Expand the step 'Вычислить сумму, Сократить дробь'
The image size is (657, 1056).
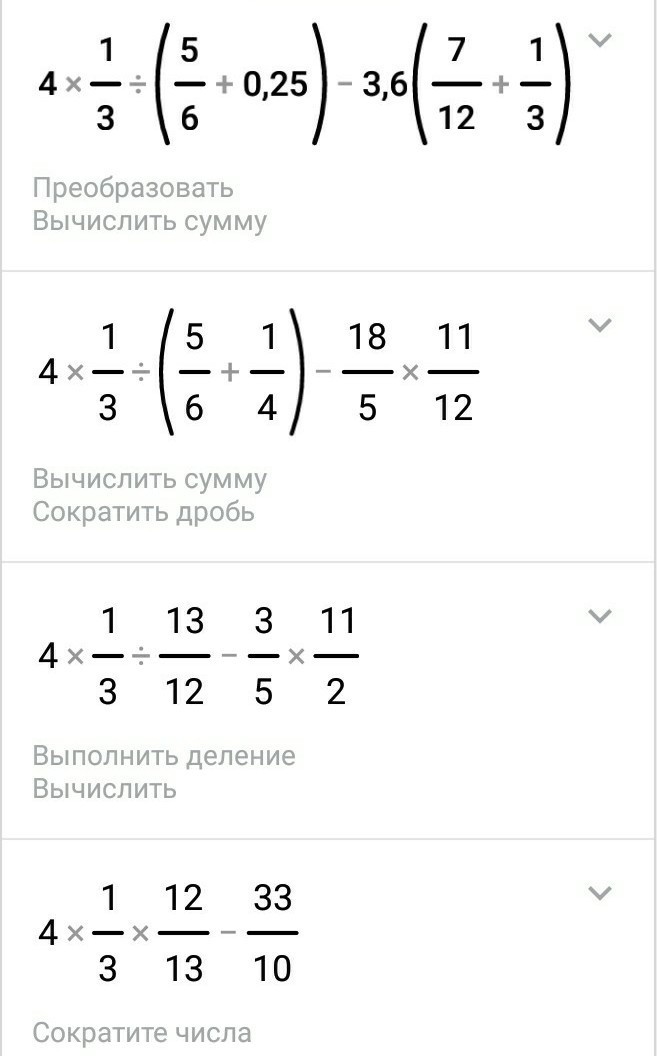point(599,325)
